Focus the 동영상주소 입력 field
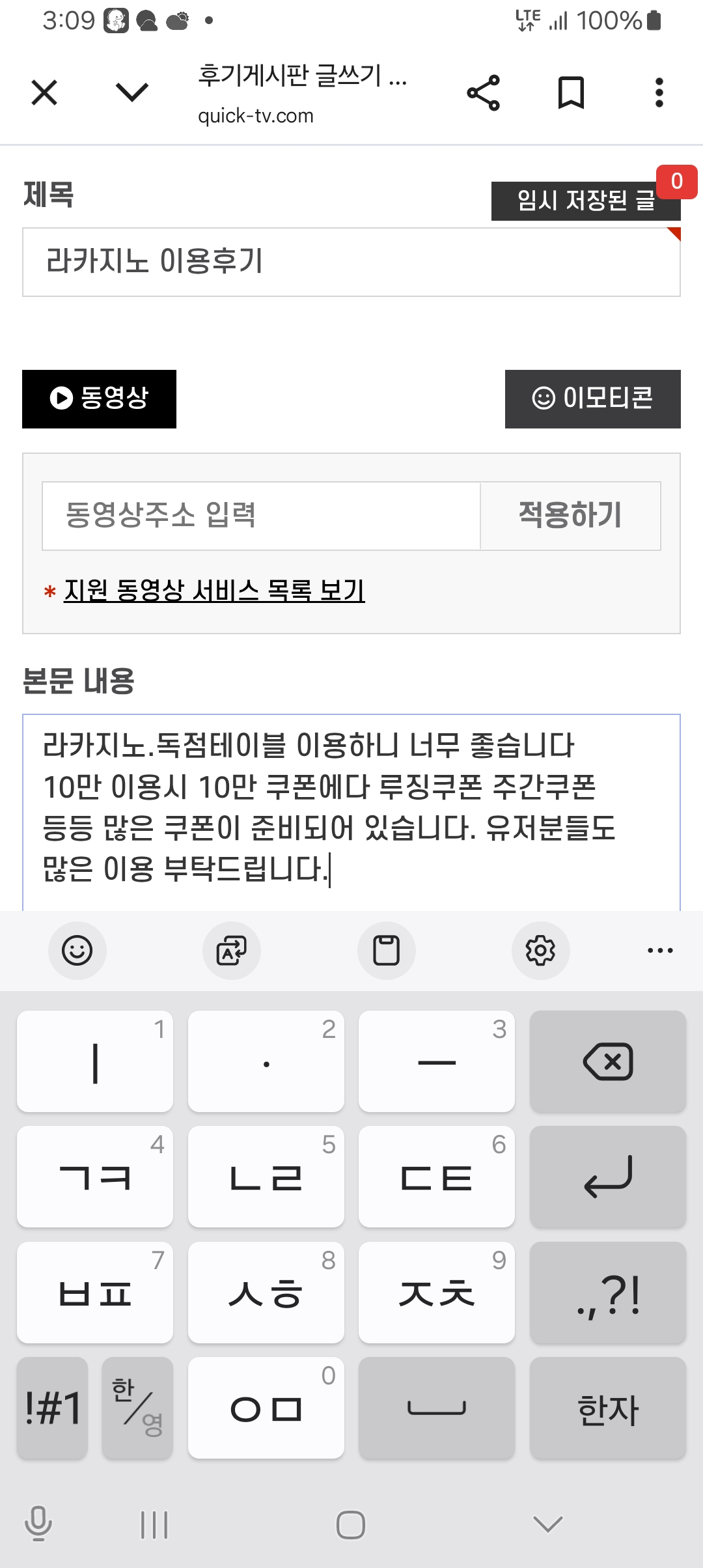This screenshot has width=703, height=1568. tap(261, 516)
